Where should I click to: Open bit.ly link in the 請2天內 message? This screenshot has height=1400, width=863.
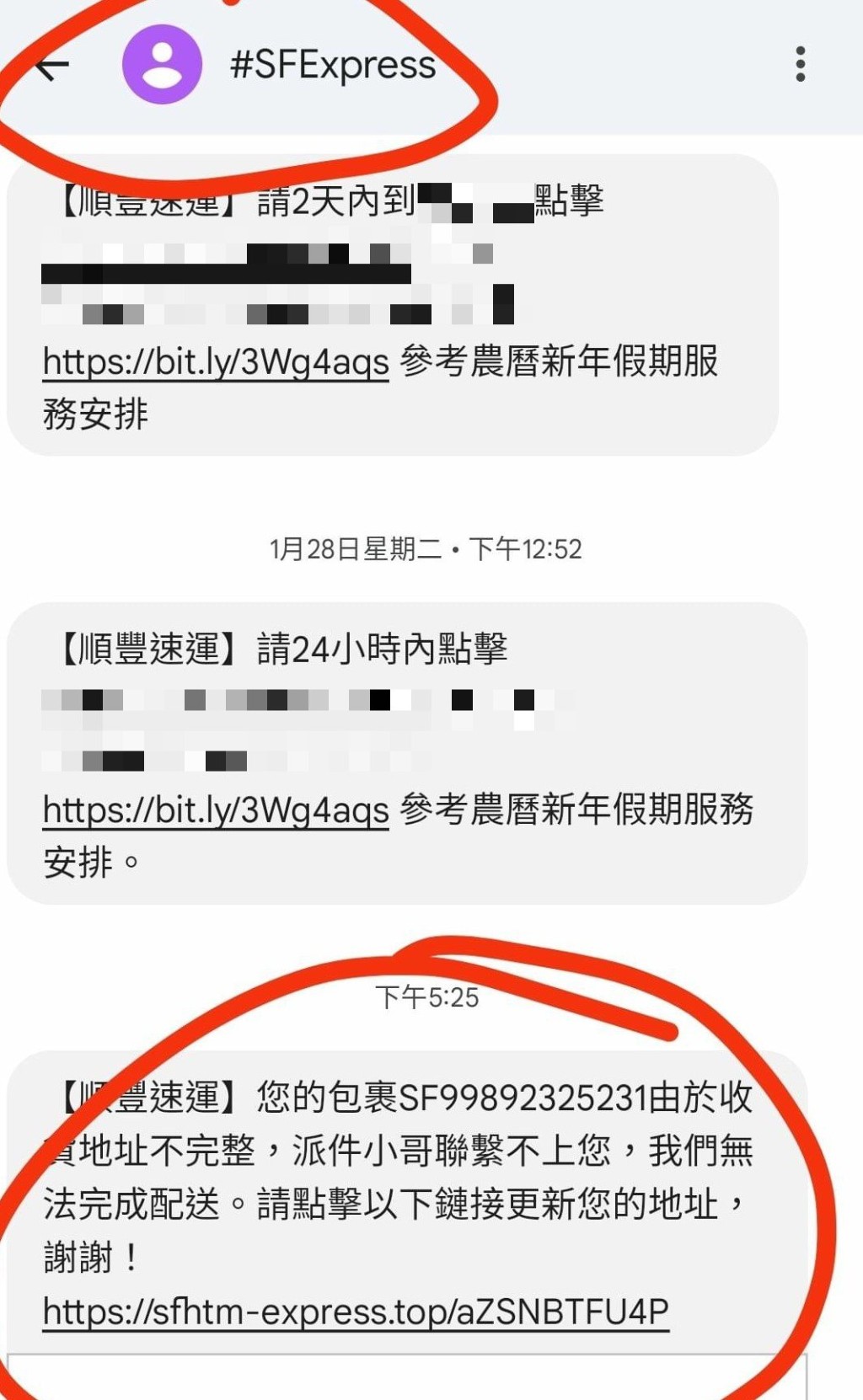click(216, 362)
